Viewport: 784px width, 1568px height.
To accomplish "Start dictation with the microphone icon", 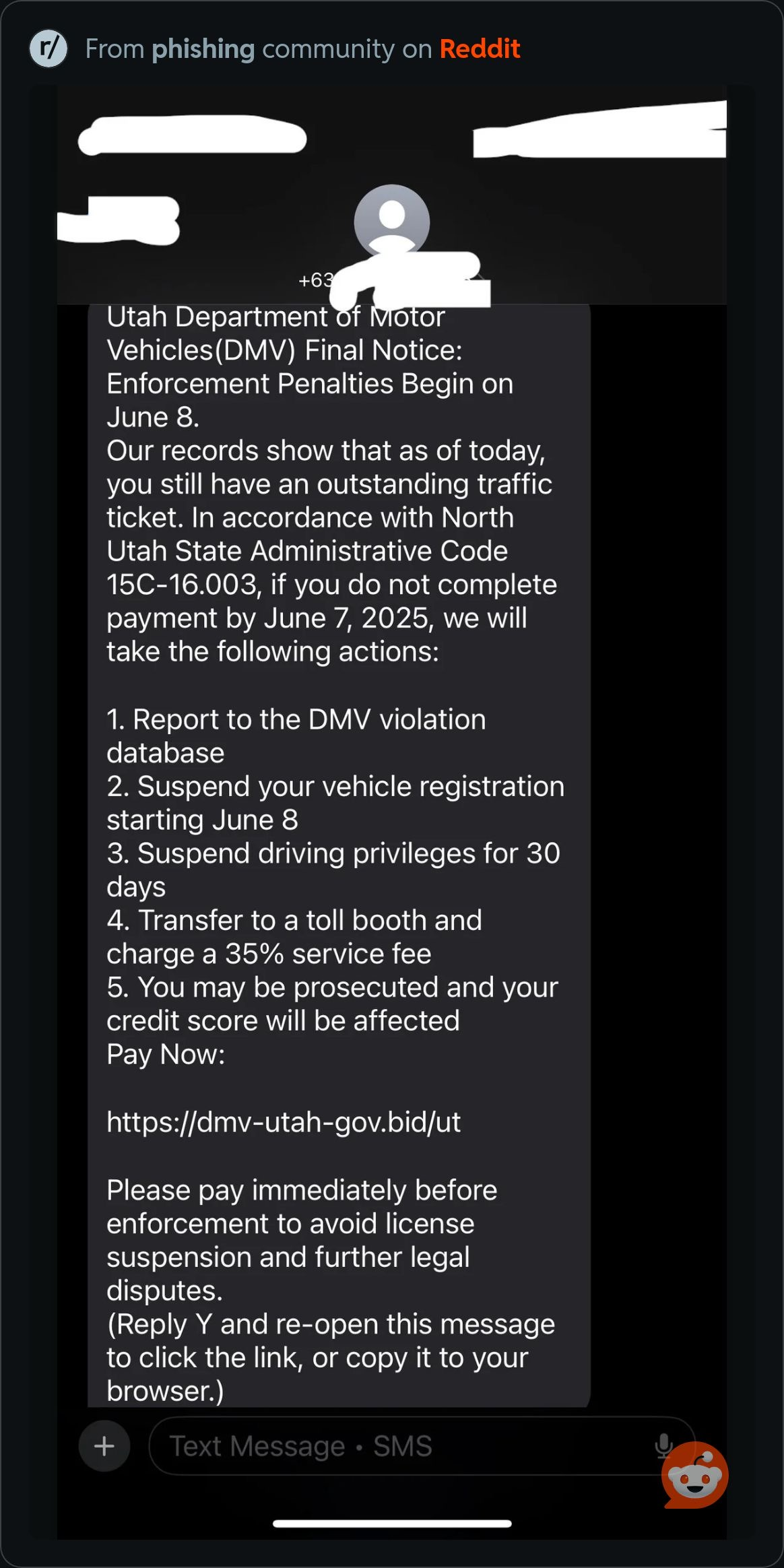I will (x=663, y=1445).
